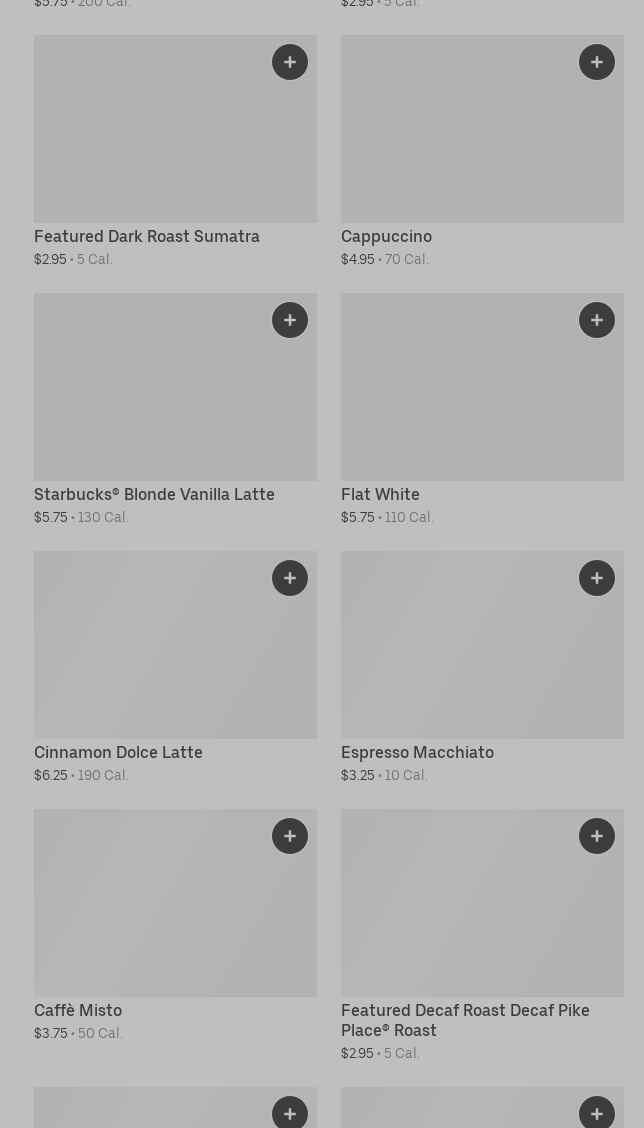The height and width of the screenshot is (1128, 644).
Task: Add Flat White with the plus icon
Action: coord(597,320)
